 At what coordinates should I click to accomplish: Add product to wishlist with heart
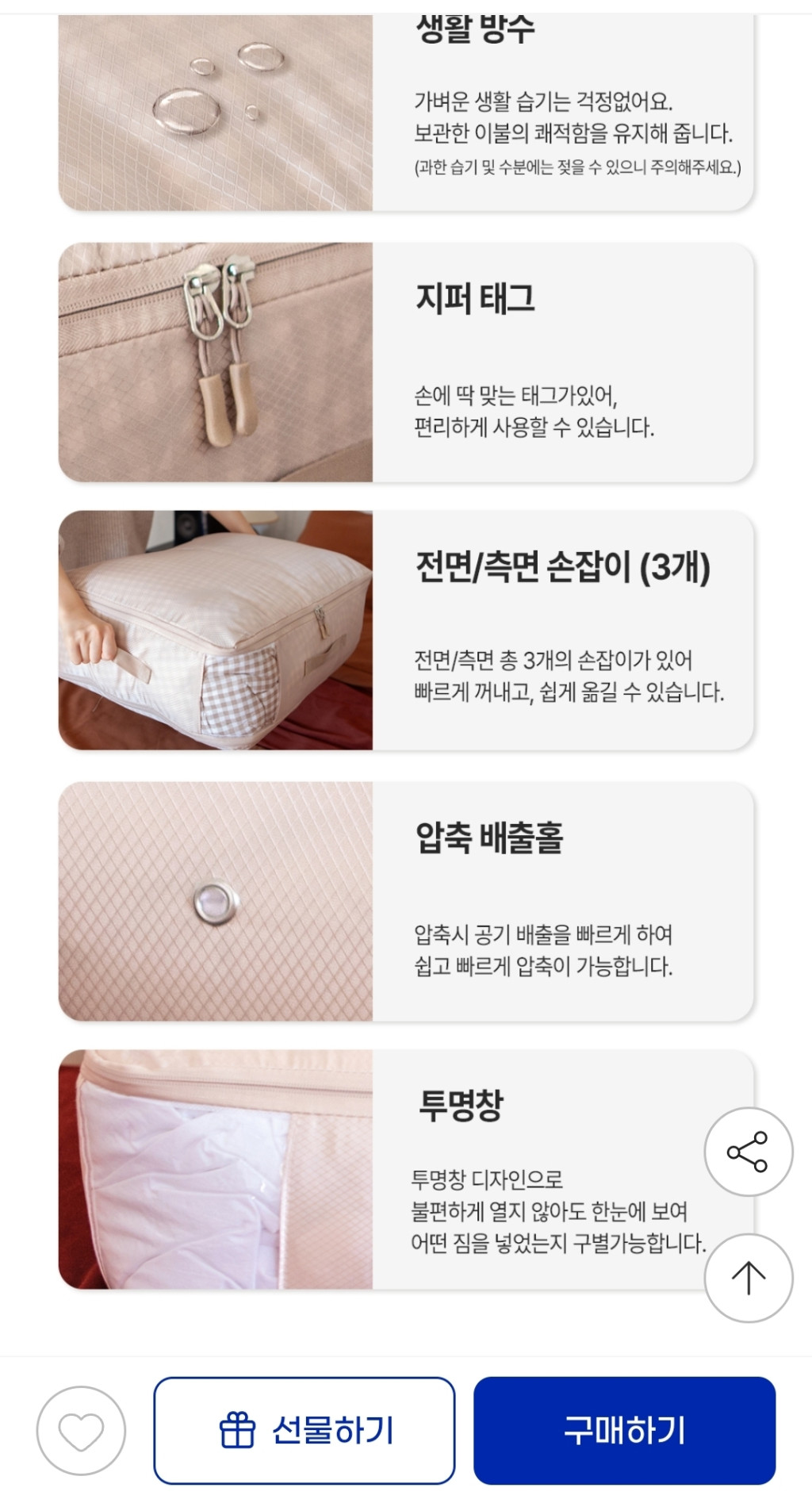coord(81,1431)
